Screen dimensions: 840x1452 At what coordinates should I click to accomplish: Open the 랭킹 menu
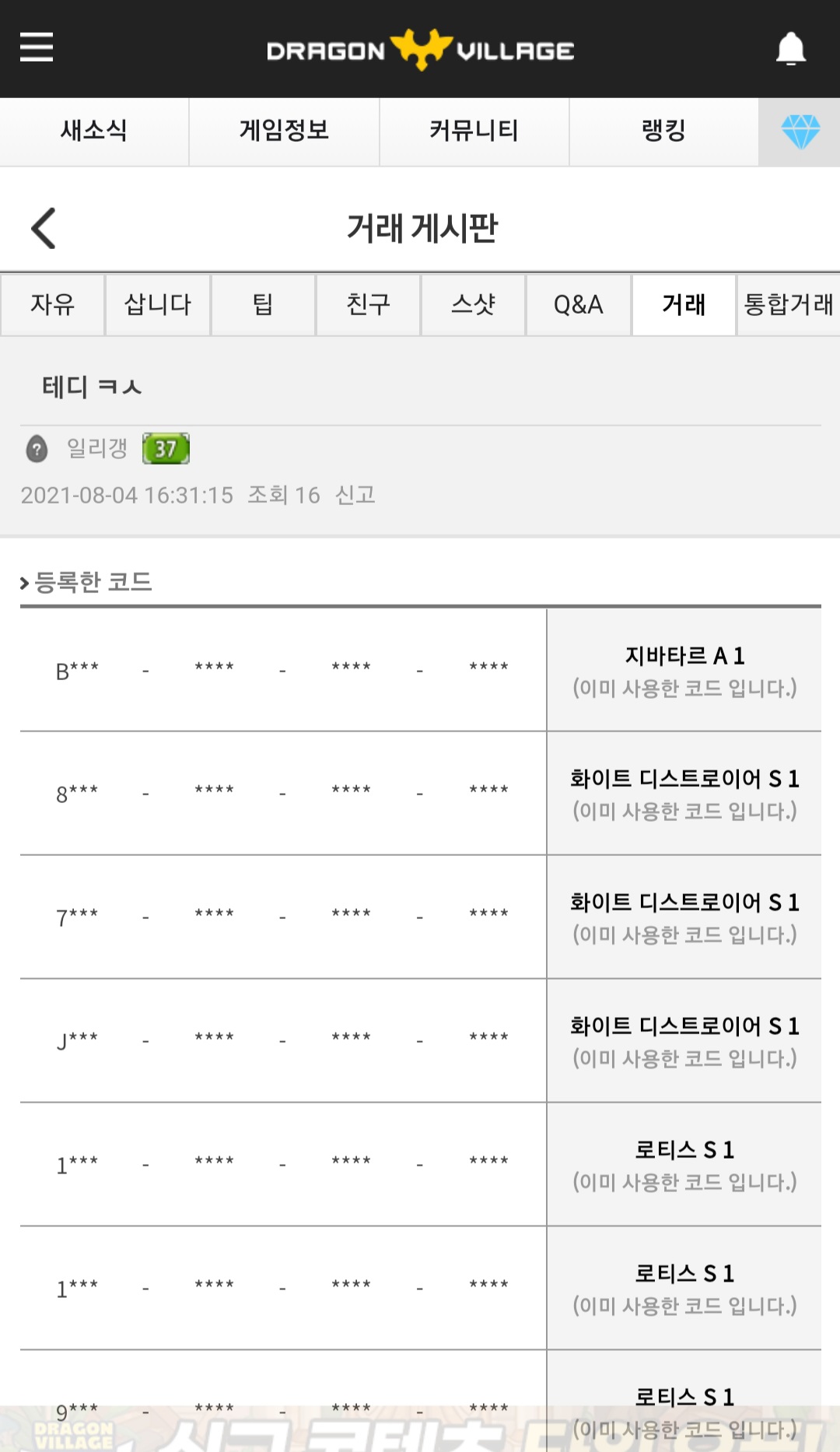[x=663, y=131]
